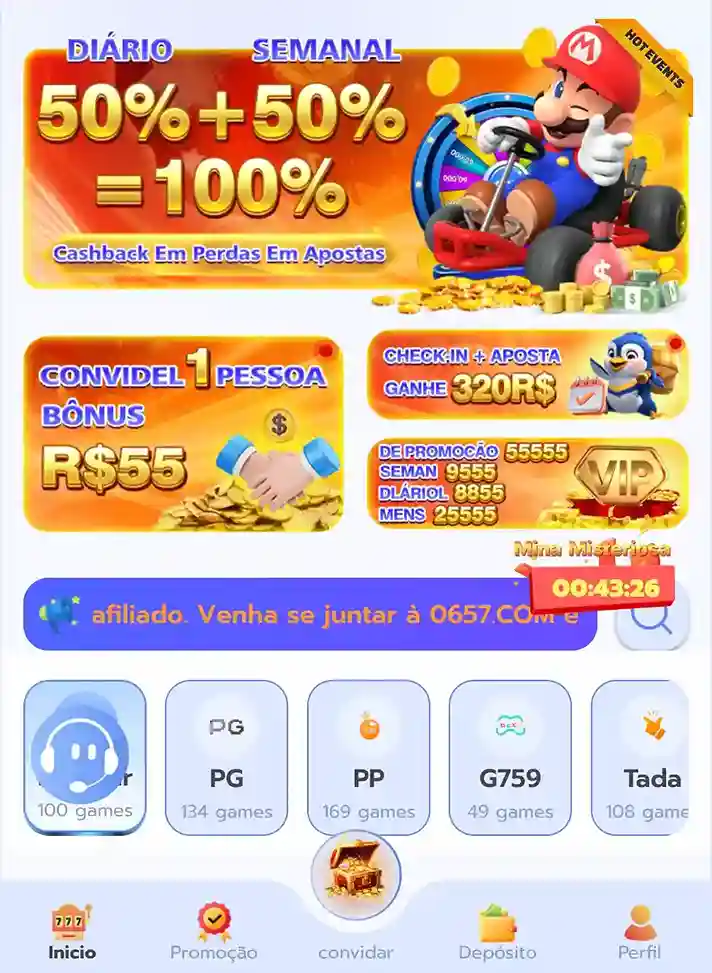This screenshot has height=973, width=712.
Task: Select the G759 games provider
Action: click(510, 757)
